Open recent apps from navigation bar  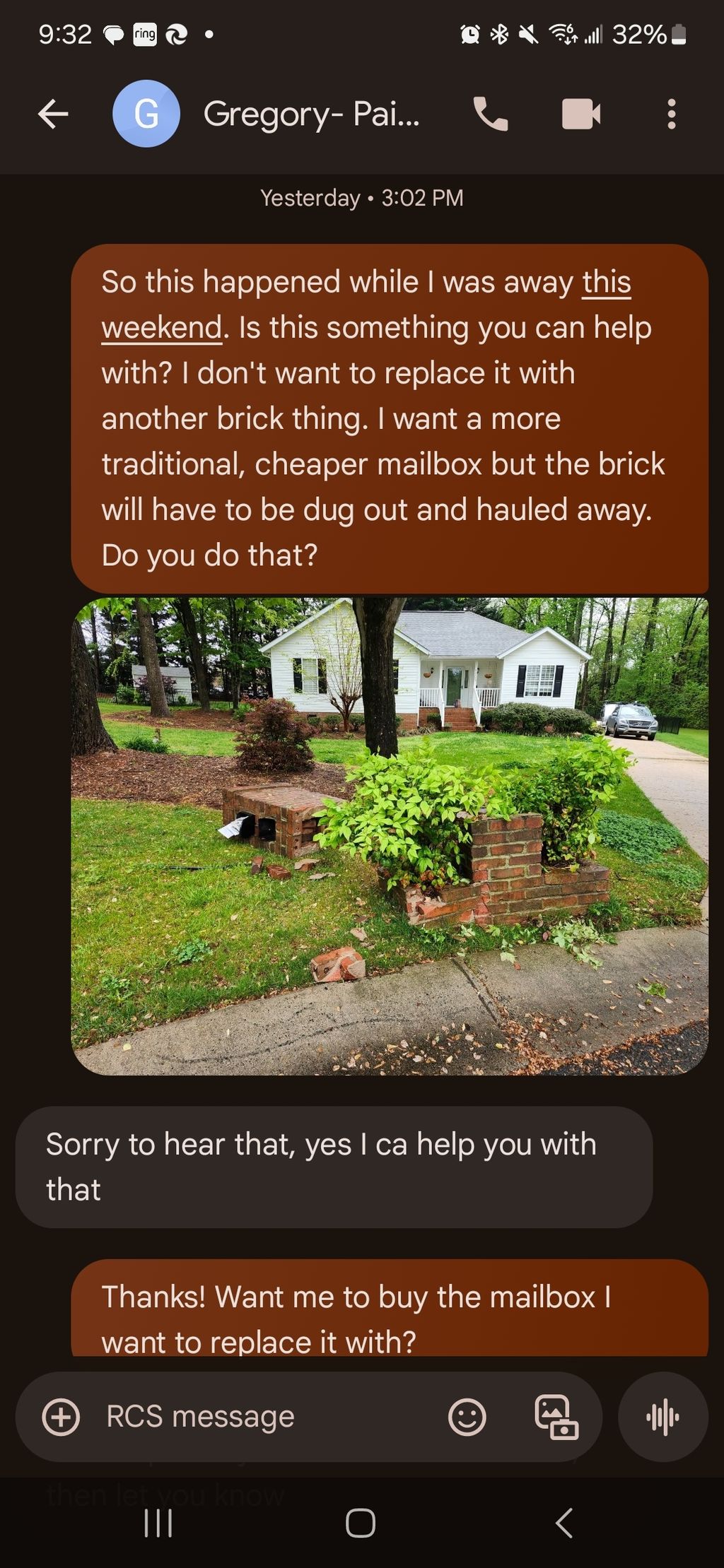point(158,1523)
